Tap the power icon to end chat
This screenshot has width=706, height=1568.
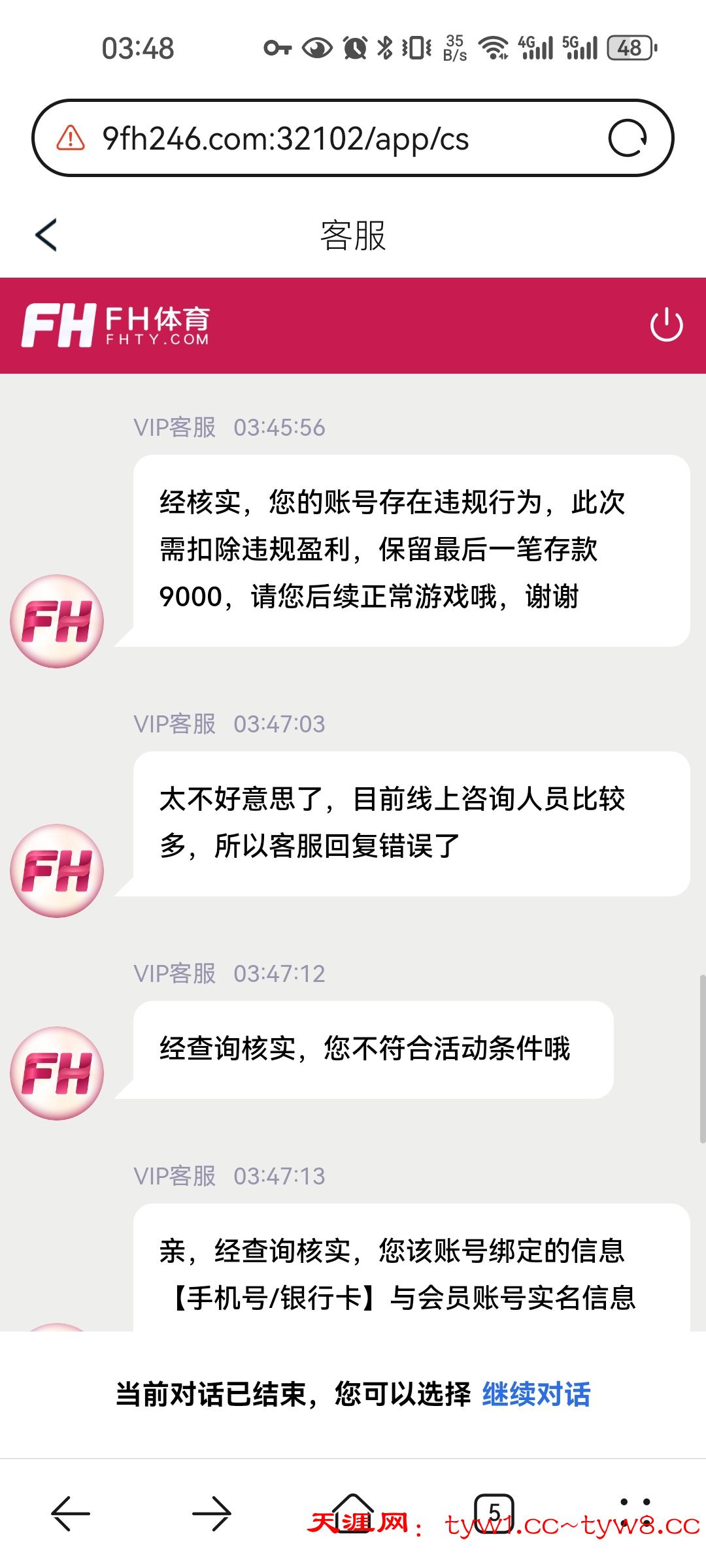(666, 325)
